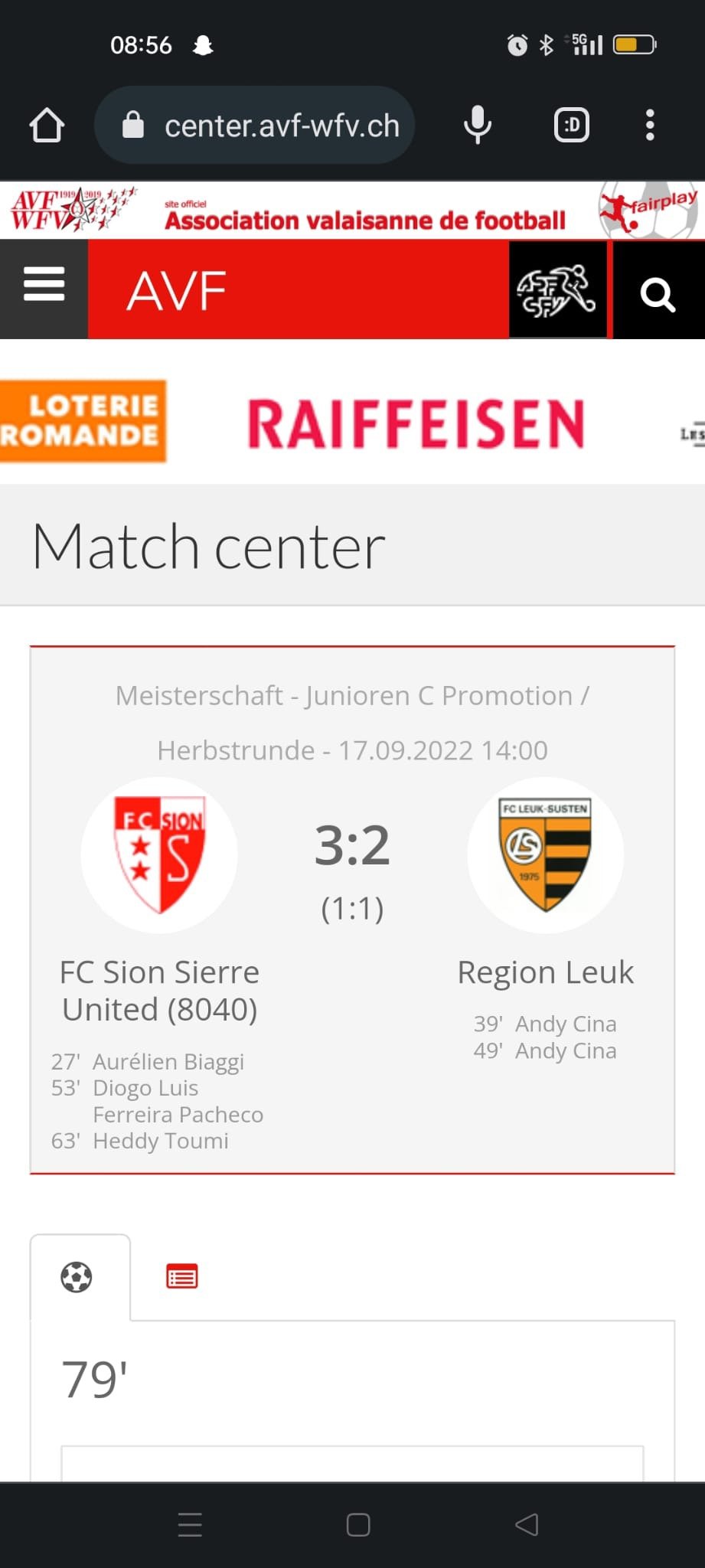Open the browser overflow menu

tap(650, 125)
